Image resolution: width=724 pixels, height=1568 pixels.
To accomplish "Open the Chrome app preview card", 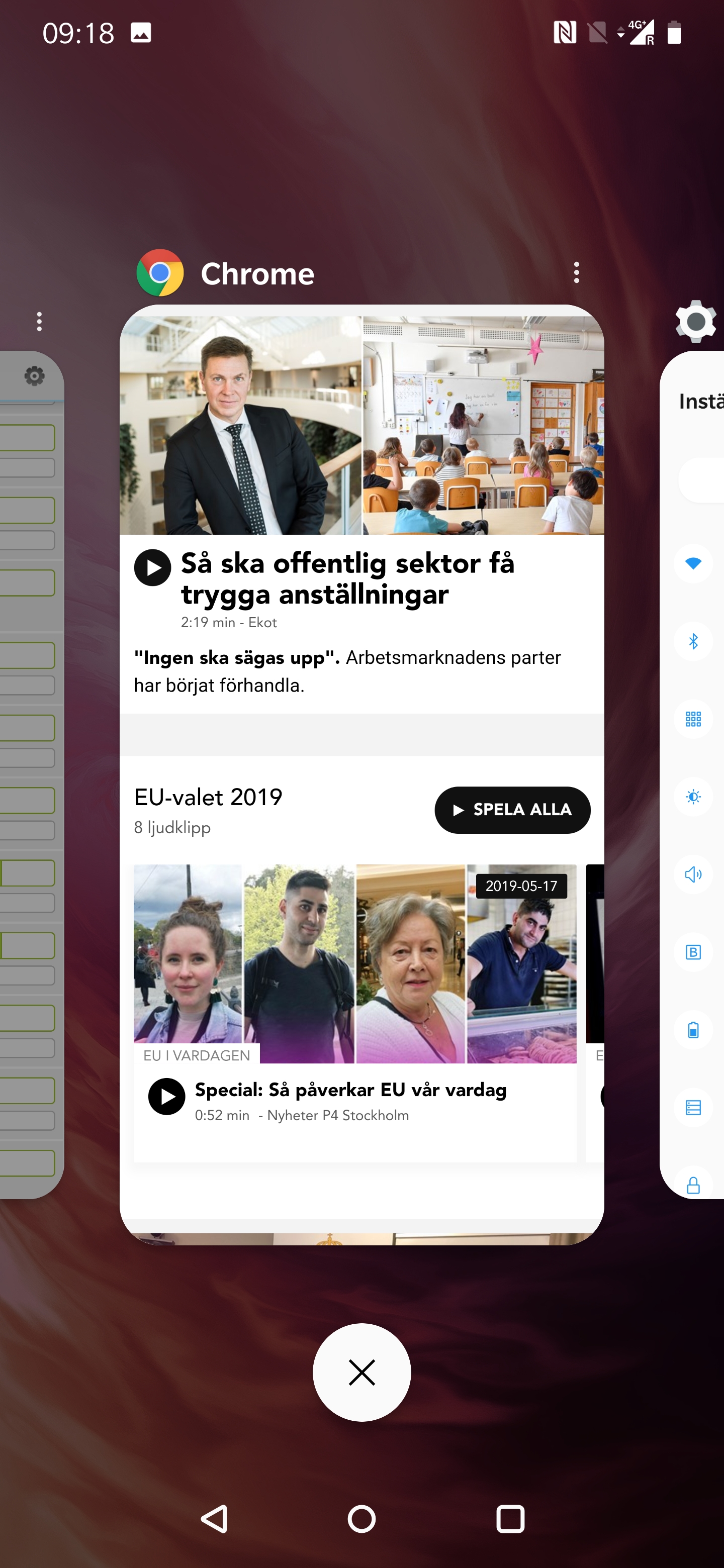I will (361, 773).
